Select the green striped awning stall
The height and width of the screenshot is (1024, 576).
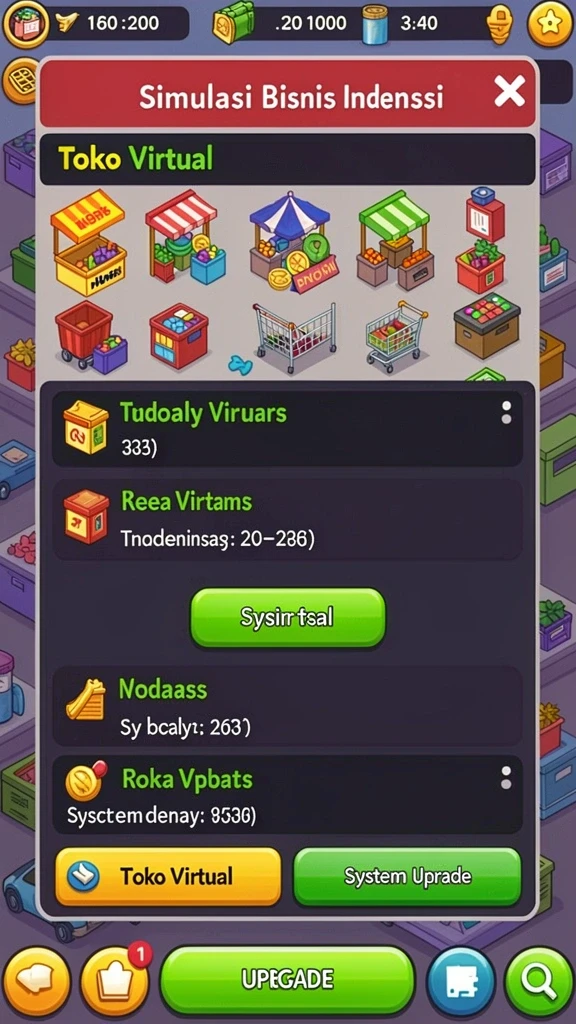click(x=396, y=240)
